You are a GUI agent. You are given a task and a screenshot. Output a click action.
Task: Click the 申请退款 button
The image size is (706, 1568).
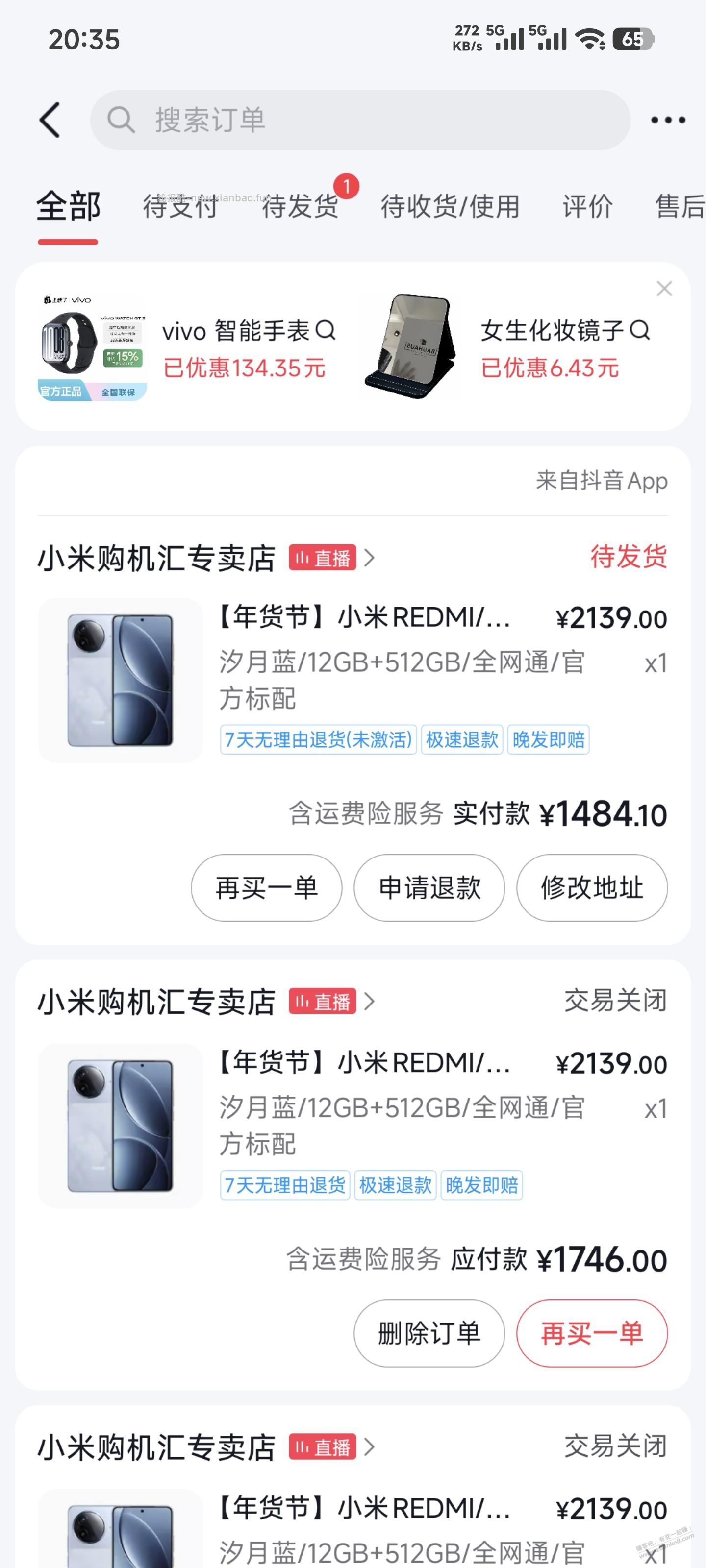[429, 887]
